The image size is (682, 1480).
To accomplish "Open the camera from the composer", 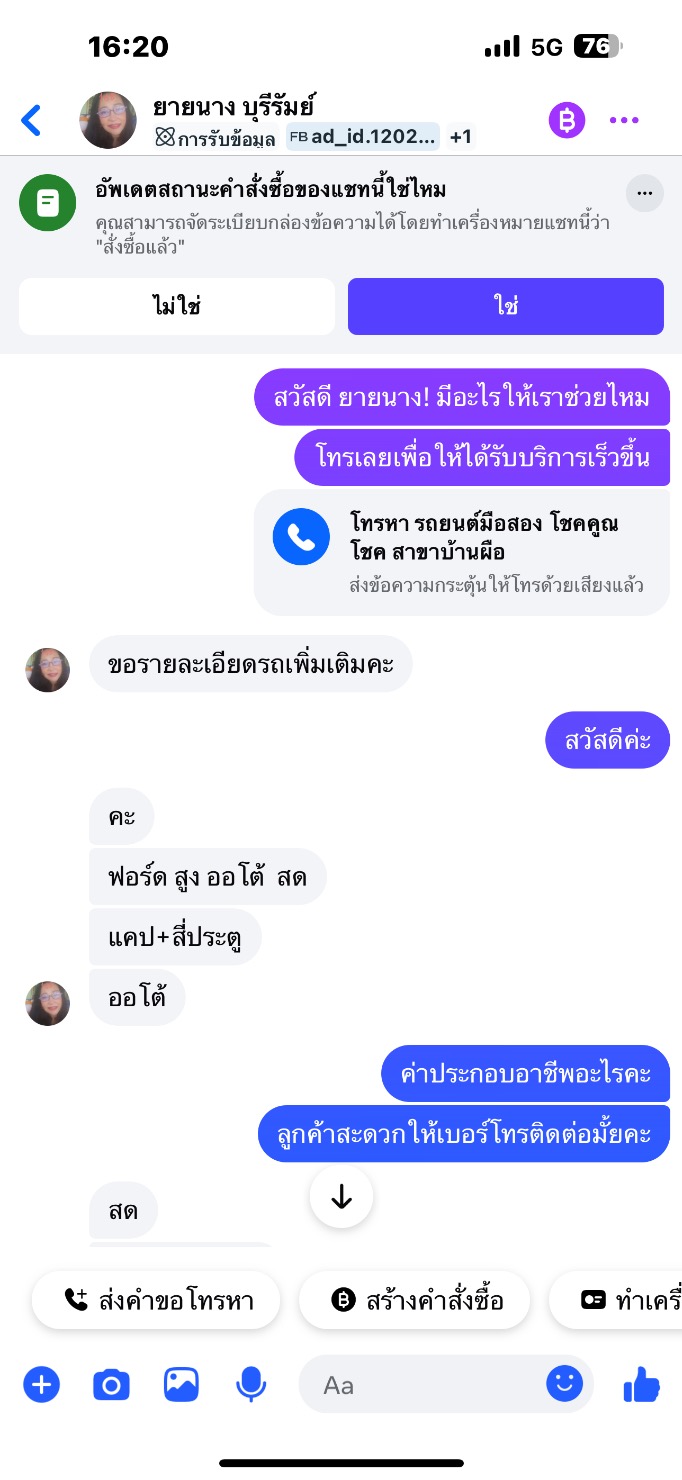I will pyautogui.click(x=111, y=1385).
